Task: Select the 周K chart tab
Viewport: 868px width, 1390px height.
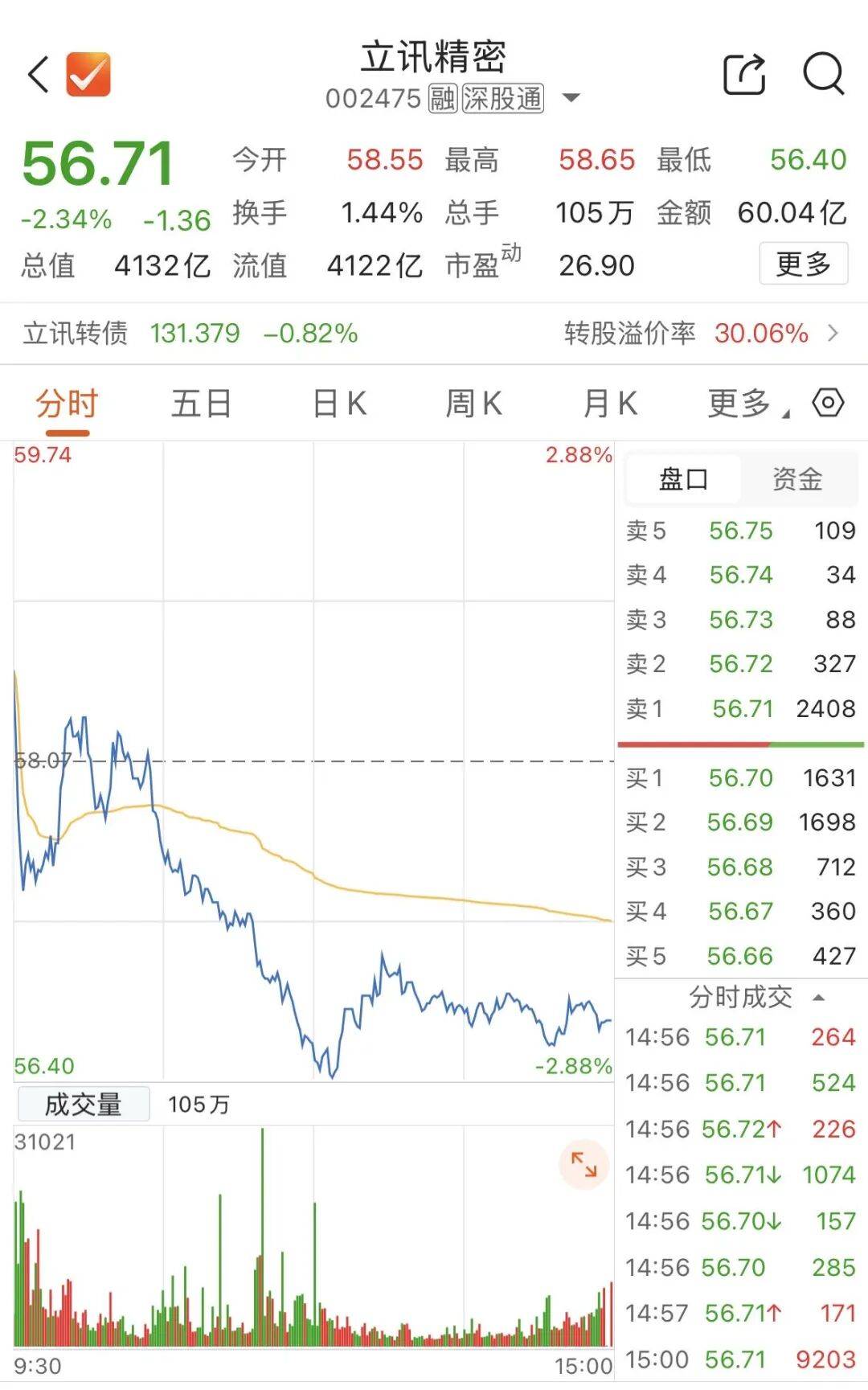Action: 473,404
